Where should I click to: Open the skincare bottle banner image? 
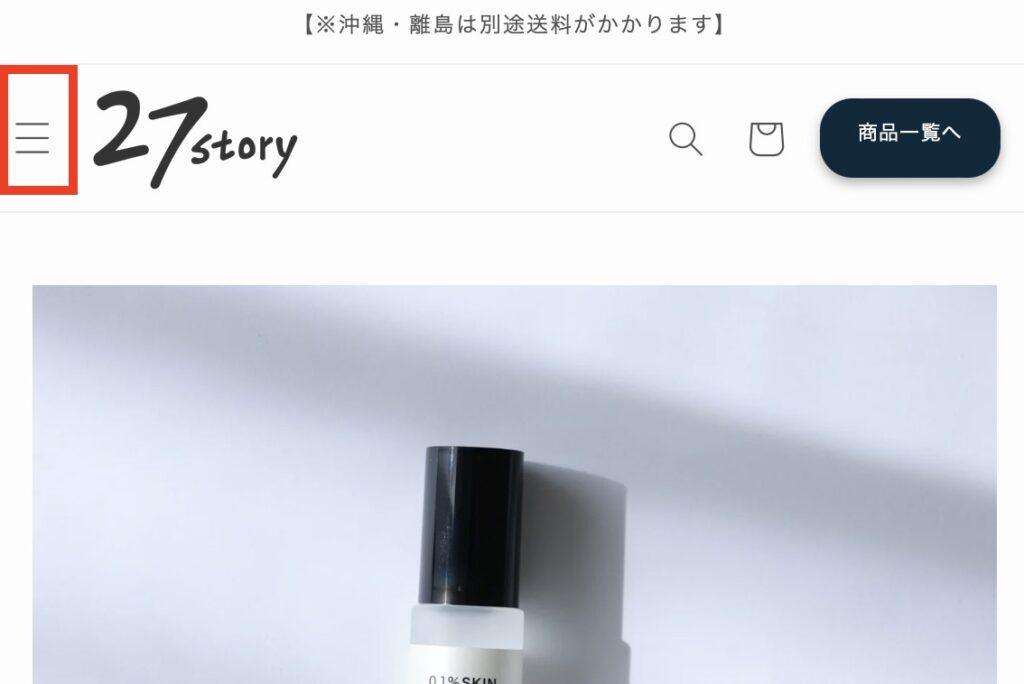coord(514,484)
